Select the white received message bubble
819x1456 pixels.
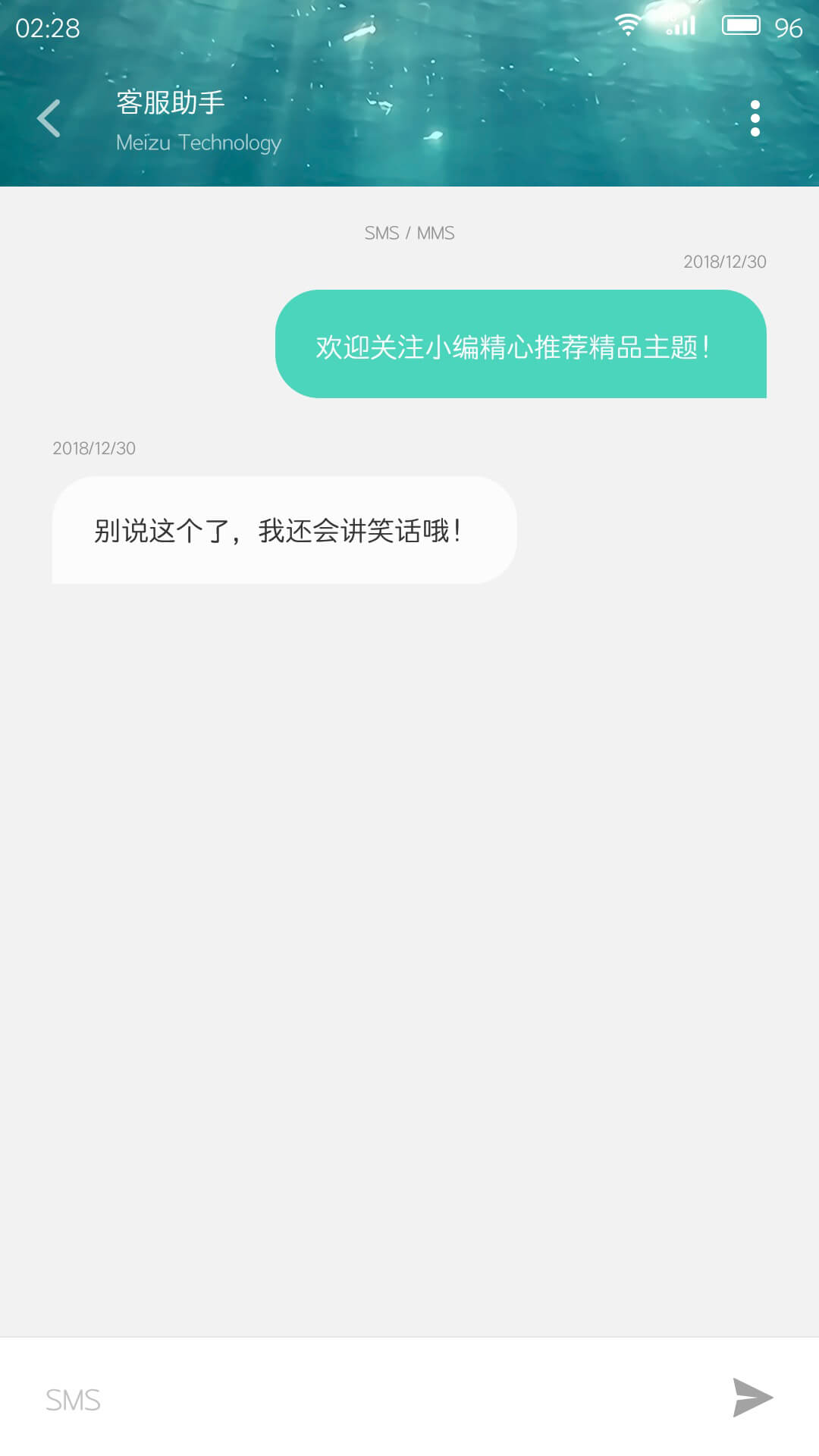283,529
